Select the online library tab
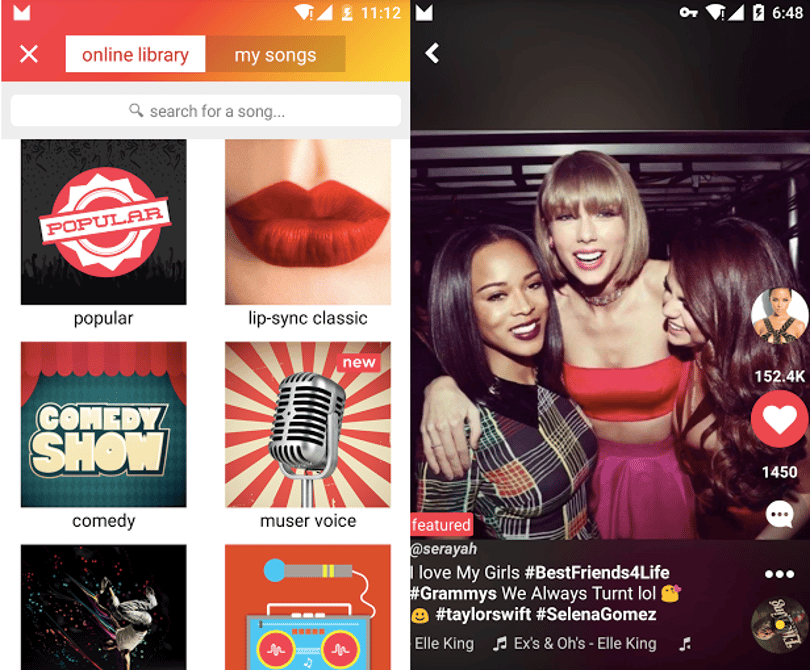Screen dimensions: 810x670 pyautogui.click(x=135, y=54)
